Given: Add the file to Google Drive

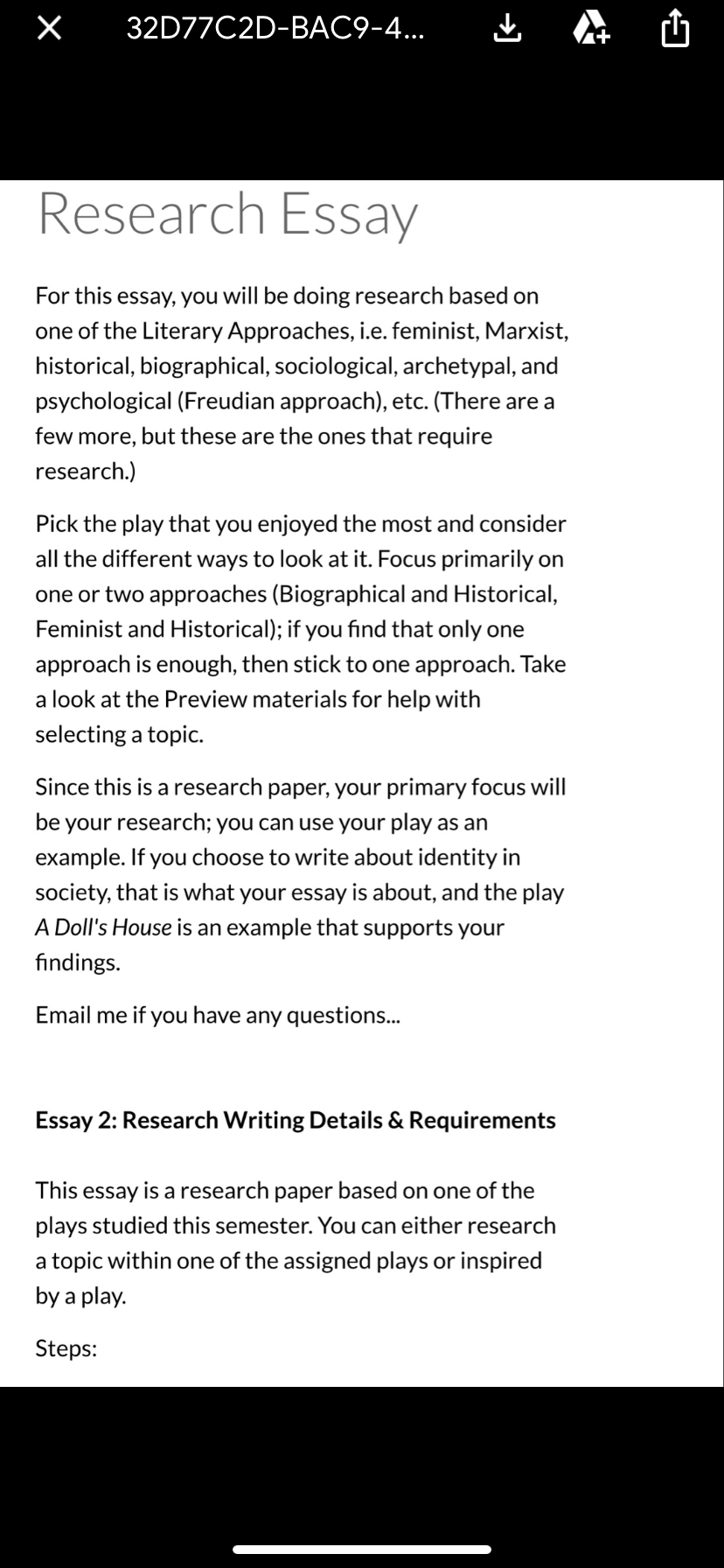Looking at the screenshot, I should (x=592, y=31).
